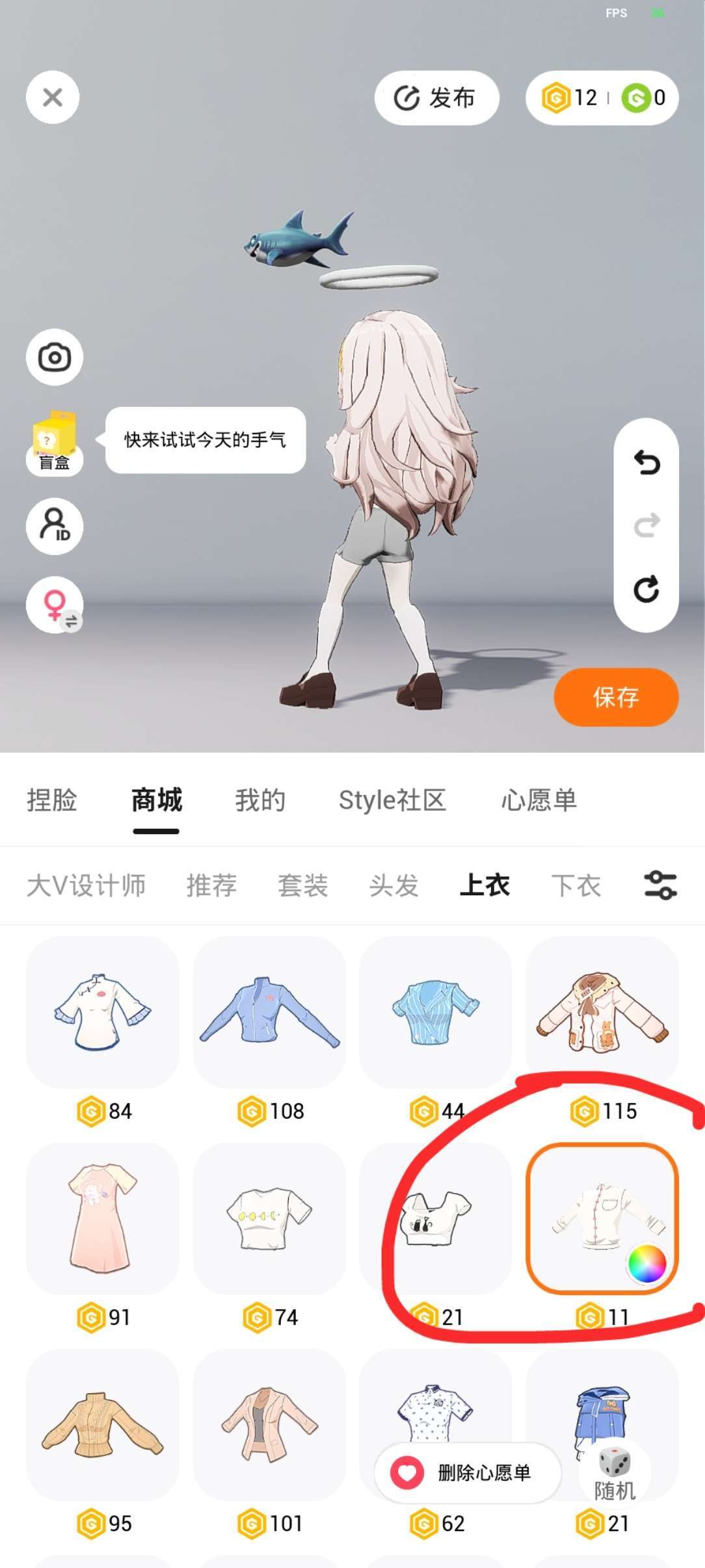Screen dimensions: 705x1568
Task: Tap the 随机 random dice button
Action: (614, 1474)
